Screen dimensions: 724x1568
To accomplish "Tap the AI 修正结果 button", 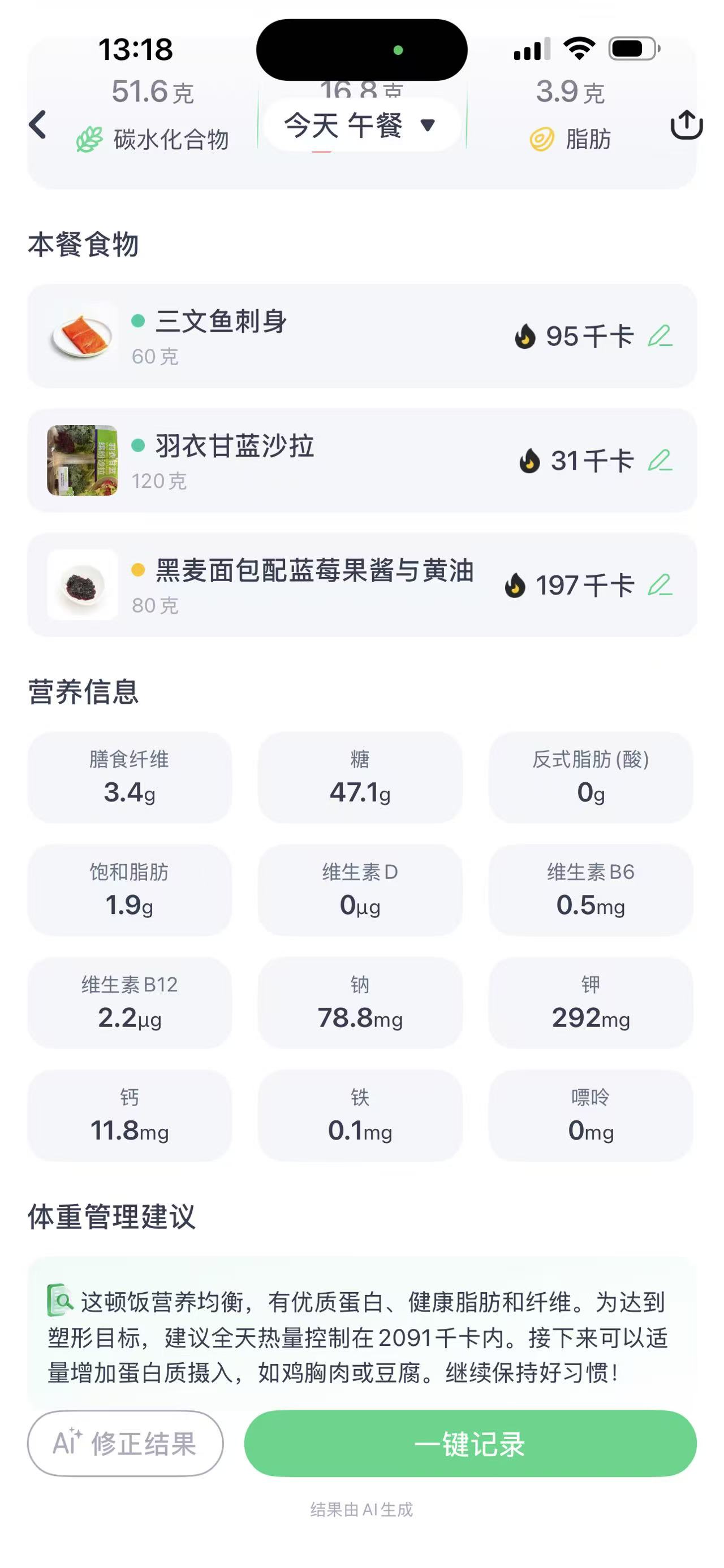I will click(x=126, y=1443).
